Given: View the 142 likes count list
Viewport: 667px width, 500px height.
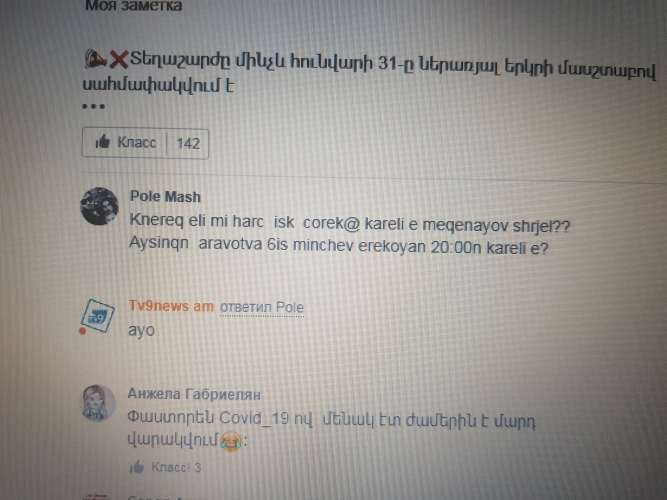Looking at the screenshot, I should click(188, 143).
